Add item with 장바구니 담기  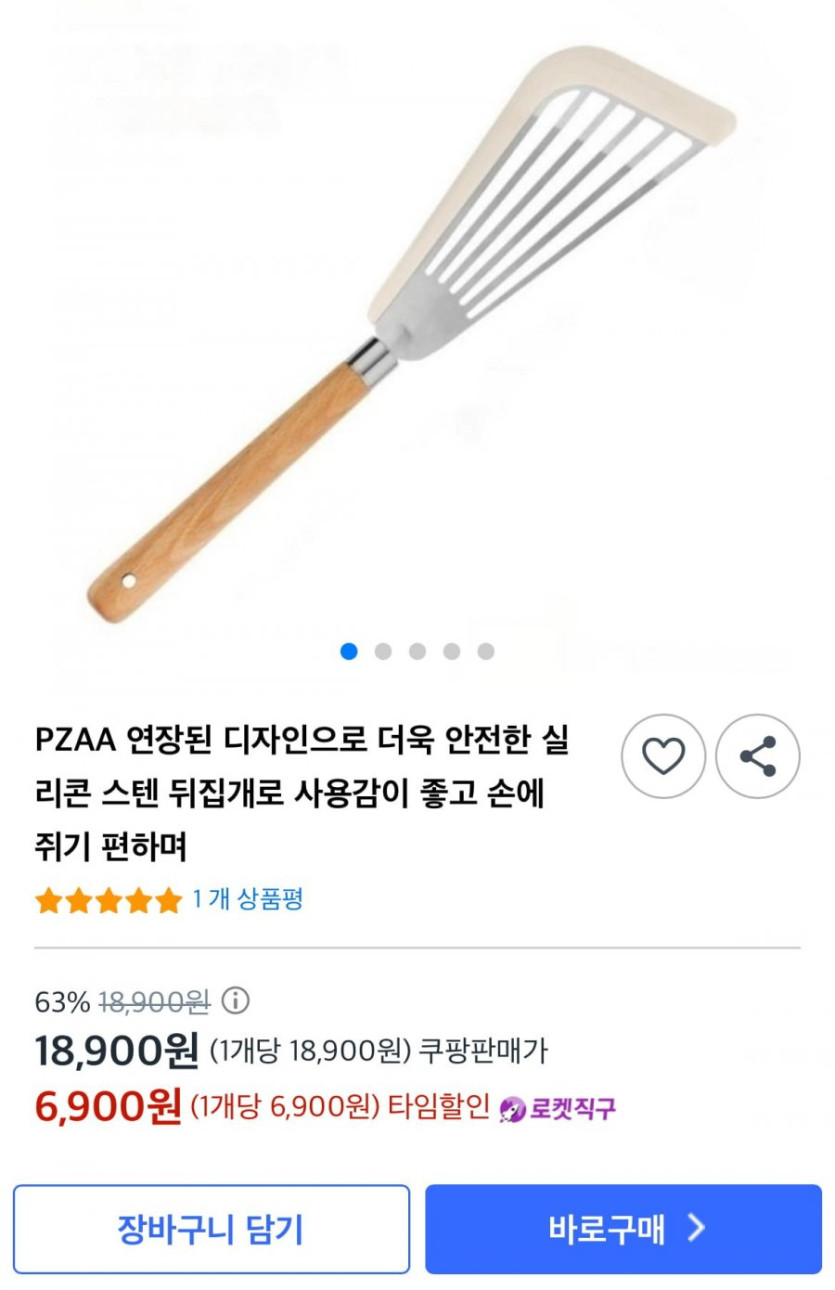(x=211, y=1229)
